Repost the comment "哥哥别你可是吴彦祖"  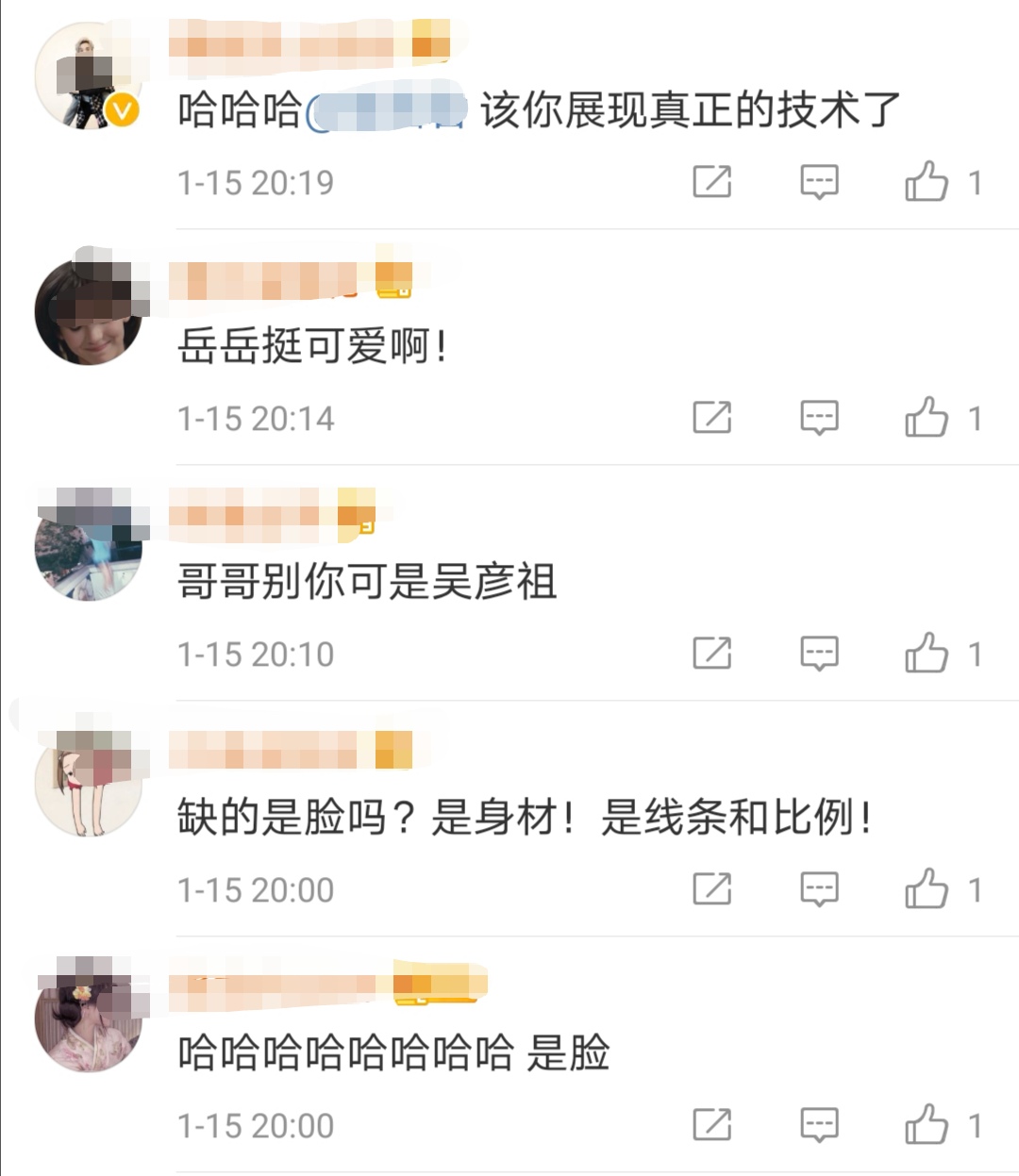711,653
